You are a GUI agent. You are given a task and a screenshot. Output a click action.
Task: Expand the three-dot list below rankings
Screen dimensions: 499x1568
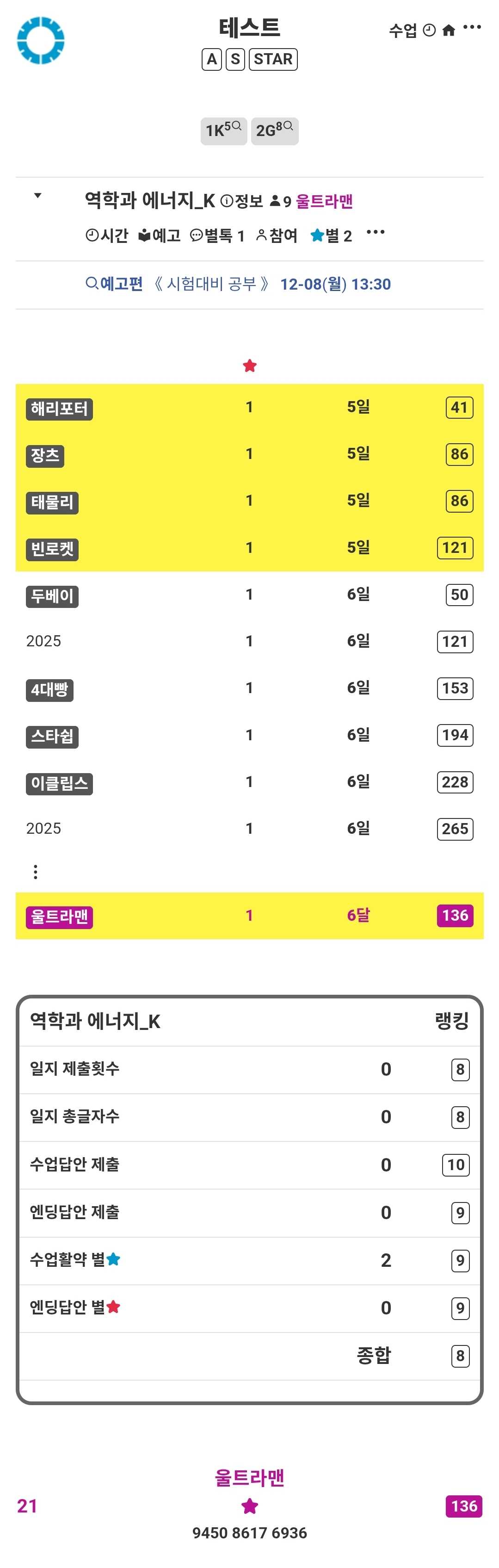(x=36, y=872)
